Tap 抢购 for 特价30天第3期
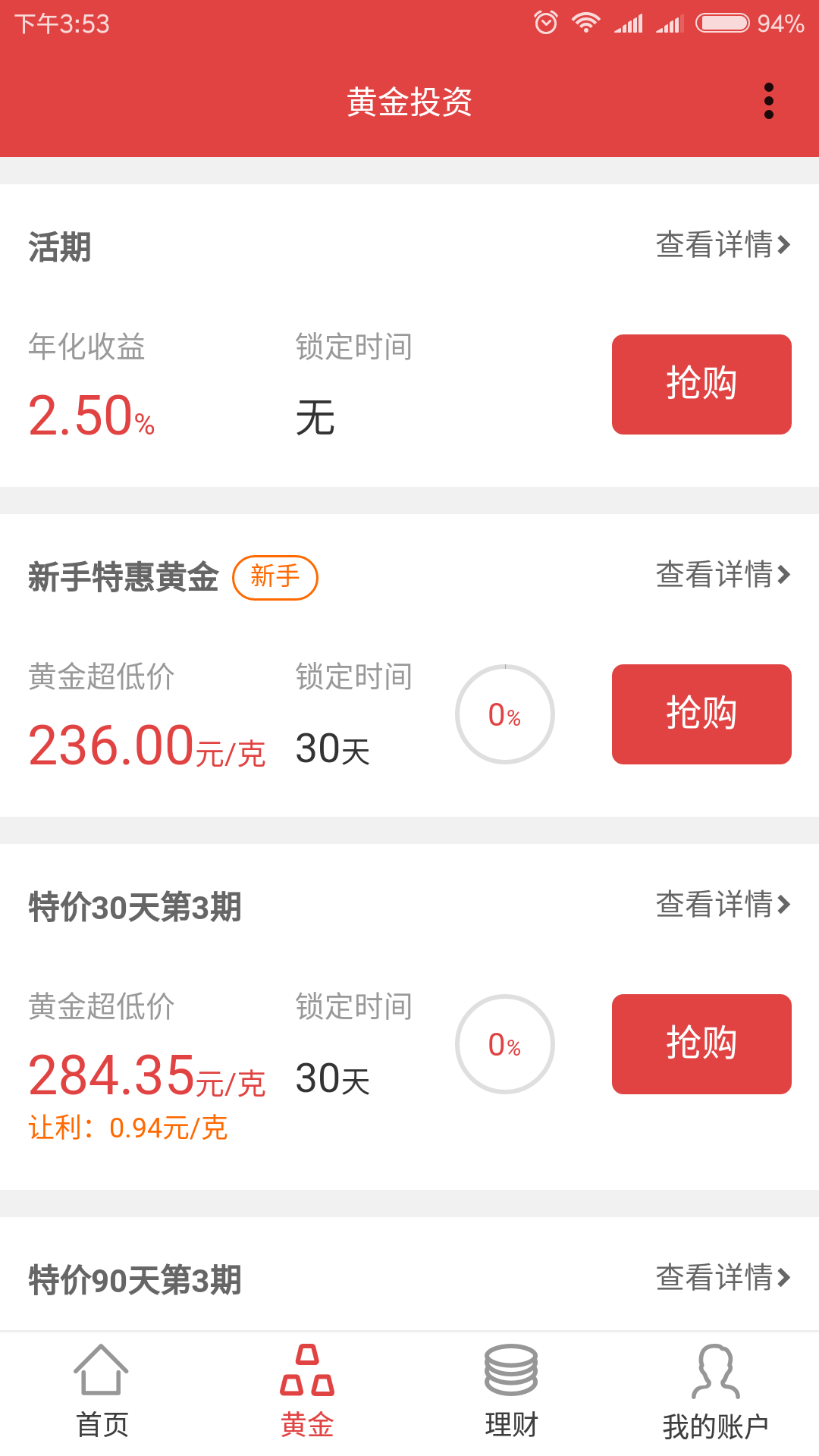Viewport: 819px width, 1456px height. pos(701,1044)
